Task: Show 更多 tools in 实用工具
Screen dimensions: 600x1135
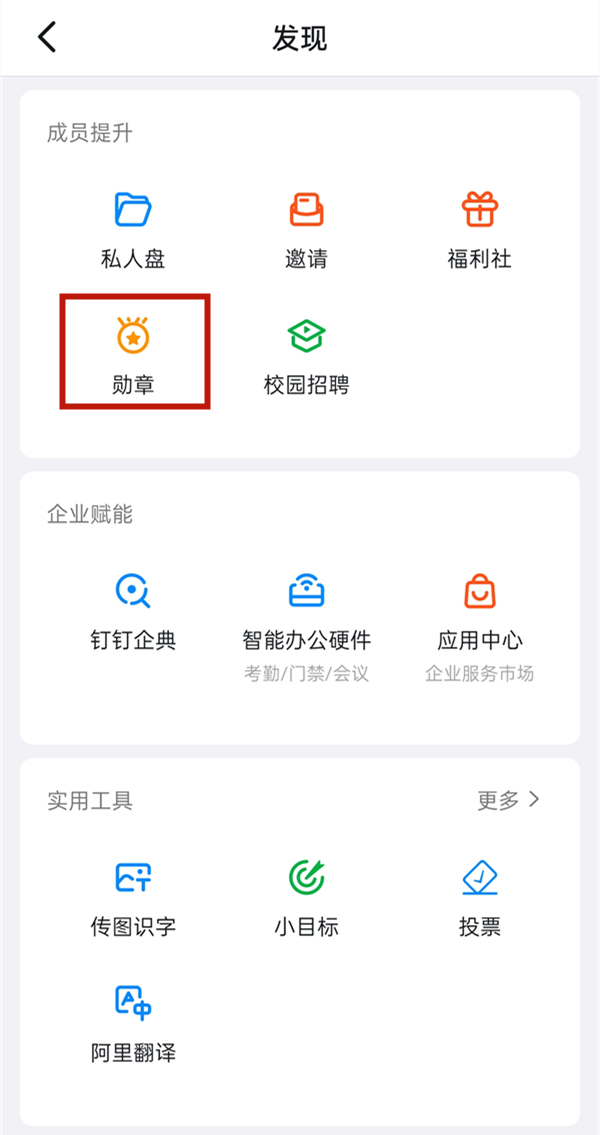Action: [508, 800]
